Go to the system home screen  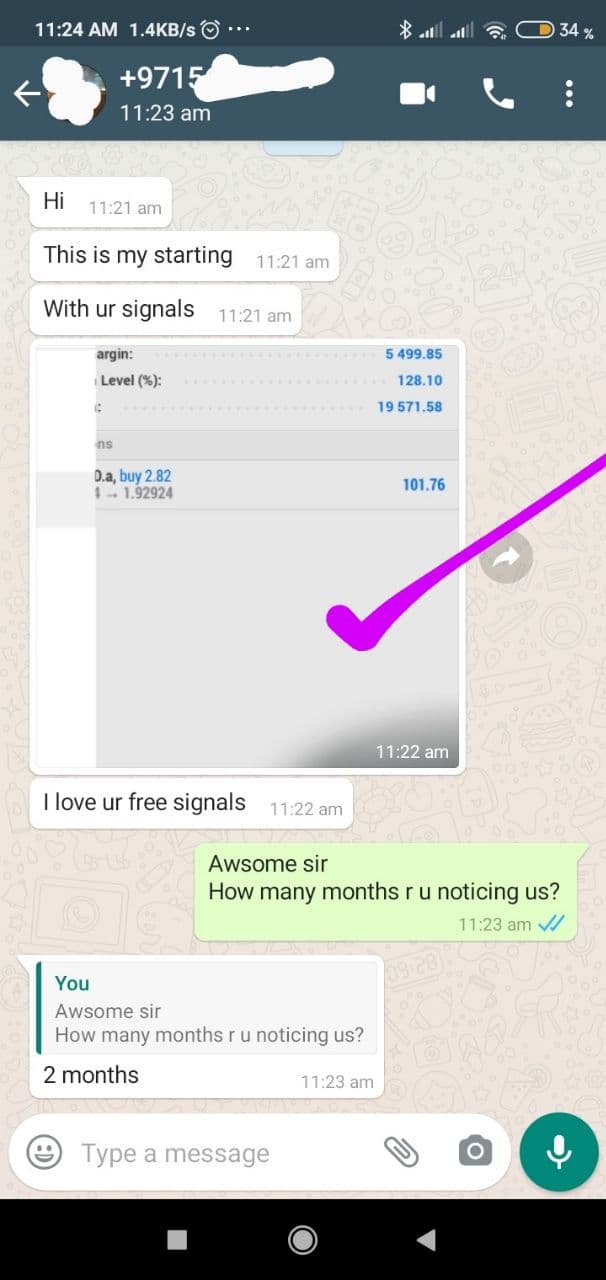(x=303, y=1240)
